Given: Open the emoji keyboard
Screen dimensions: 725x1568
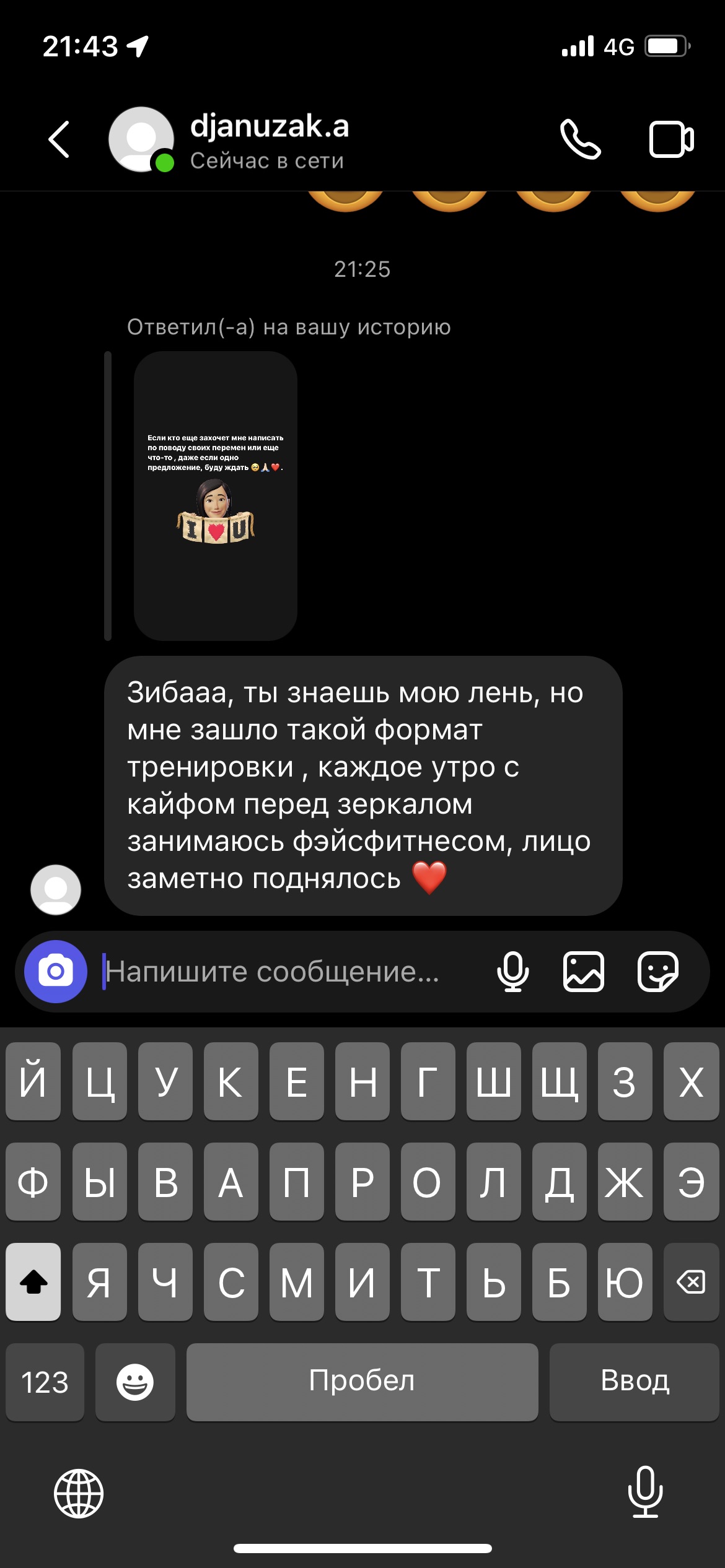Looking at the screenshot, I should click(135, 1382).
